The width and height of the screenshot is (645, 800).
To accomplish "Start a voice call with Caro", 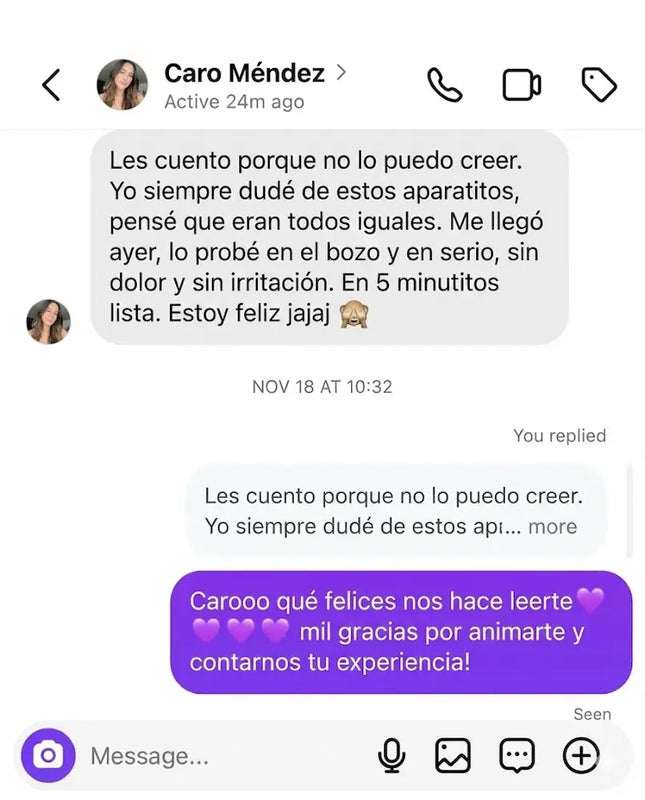I will (x=444, y=85).
